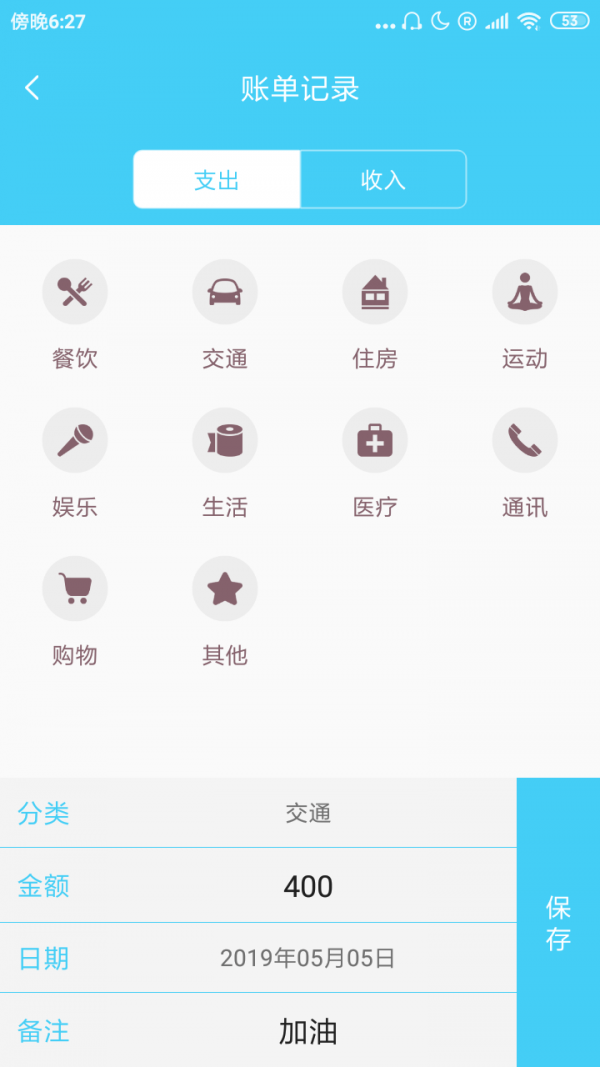Viewport: 600px width, 1067px height.
Task: Switch to the 收入 tab
Action: [x=383, y=180]
